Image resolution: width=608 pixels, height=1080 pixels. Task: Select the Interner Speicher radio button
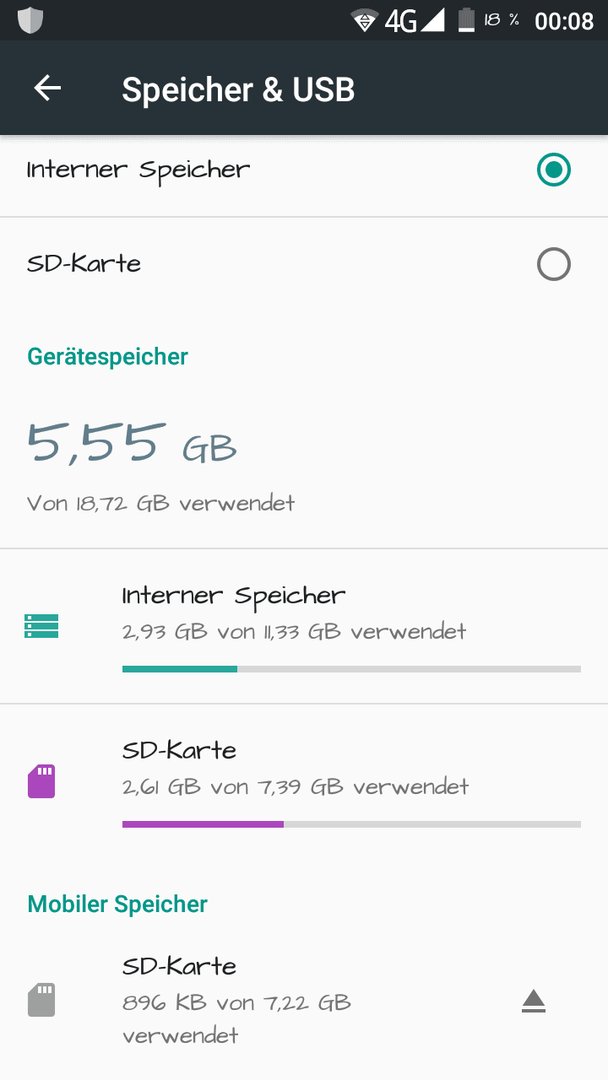pyautogui.click(x=554, y=170)
